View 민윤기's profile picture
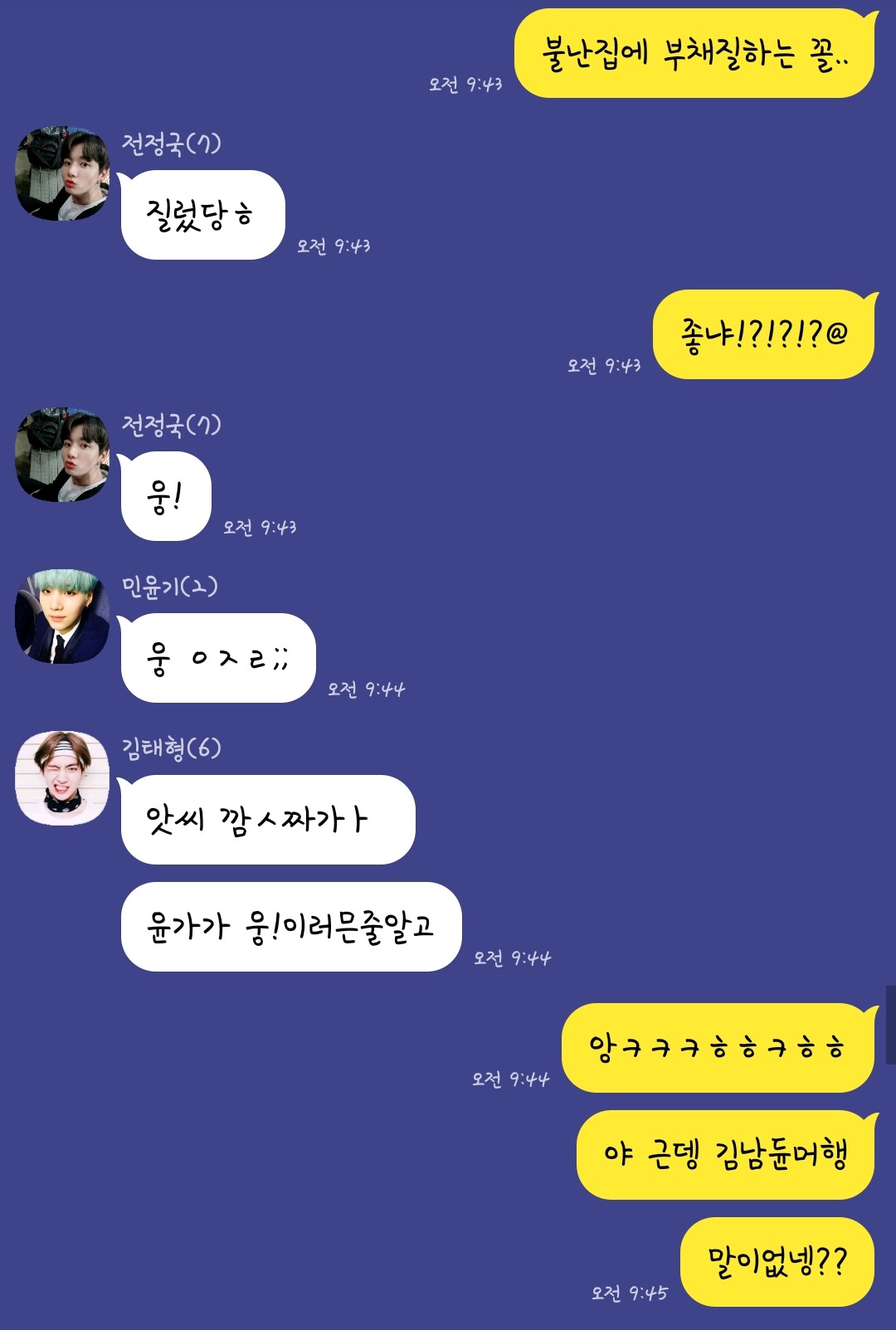 [62, 616]
